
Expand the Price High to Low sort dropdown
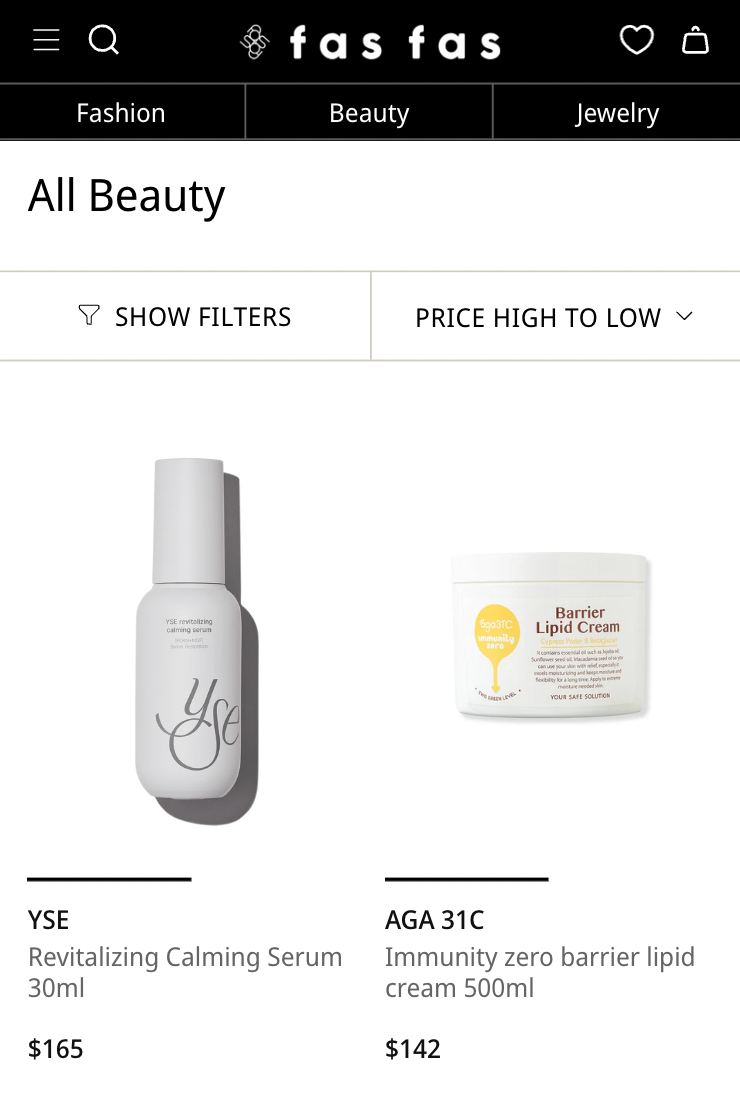(555, 318)
